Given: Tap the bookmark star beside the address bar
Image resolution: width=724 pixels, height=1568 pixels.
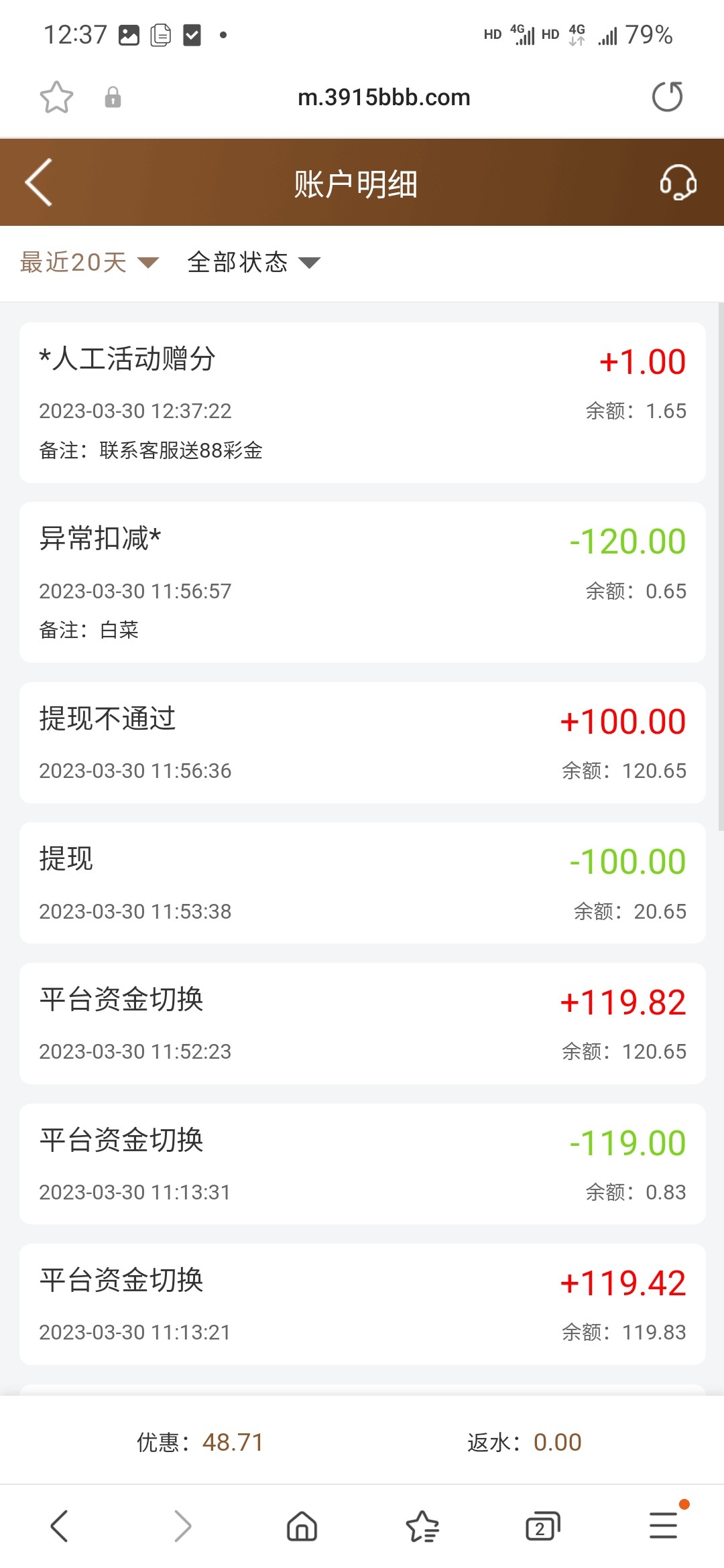Looking at the screenshot, I should click(x=56, y=96).
